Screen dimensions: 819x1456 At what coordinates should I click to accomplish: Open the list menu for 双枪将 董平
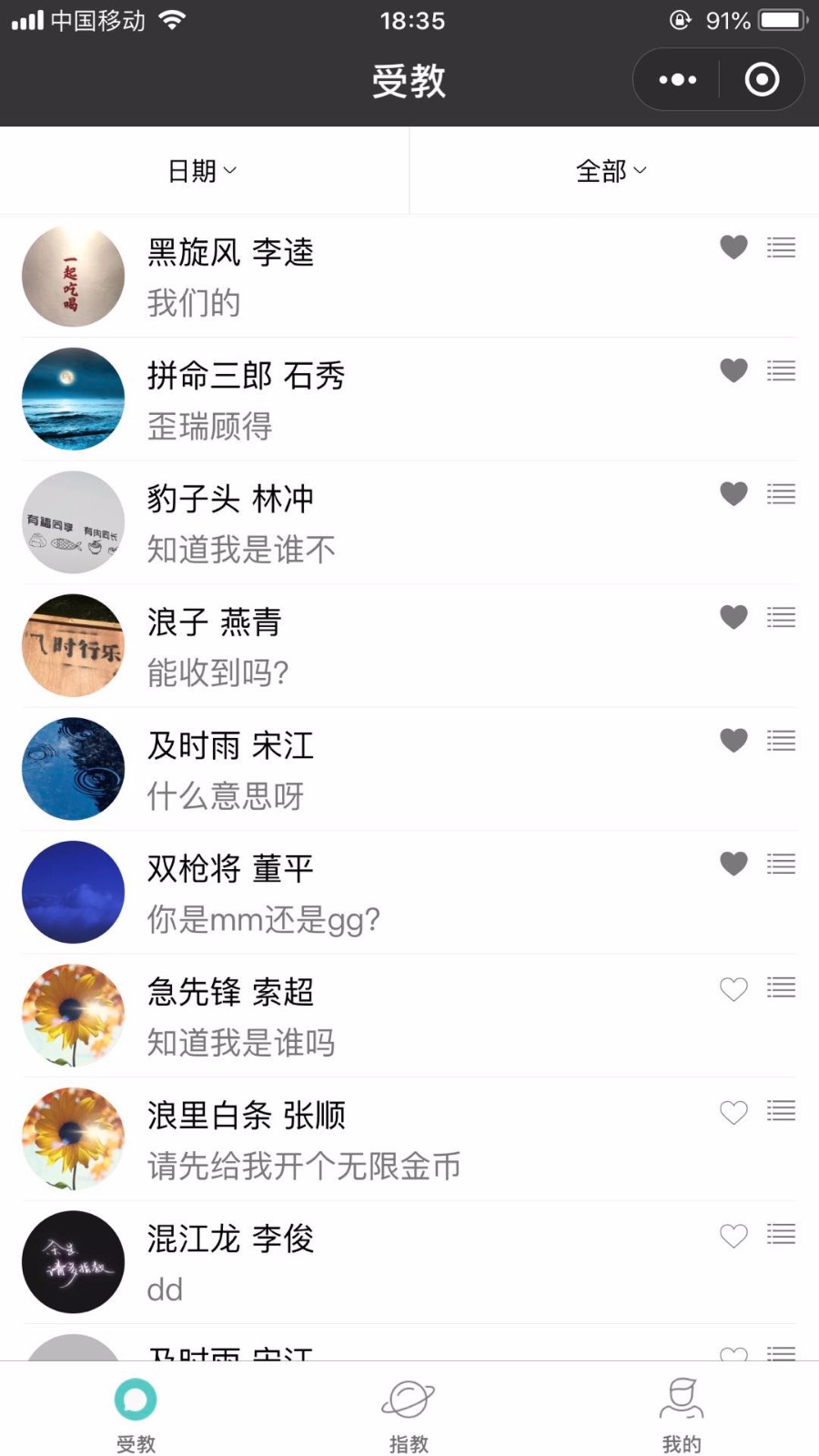782,864
